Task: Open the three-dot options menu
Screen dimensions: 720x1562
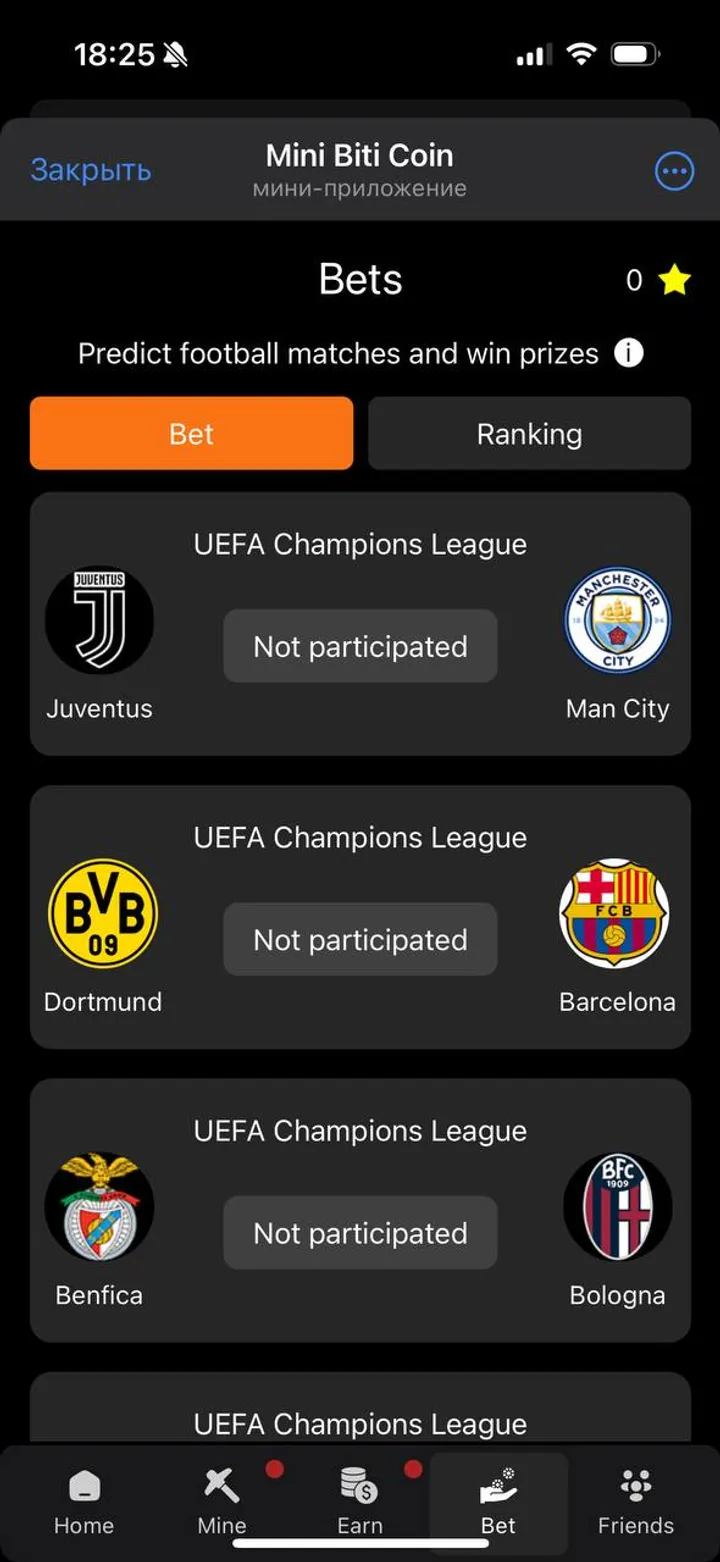Action: [x=674, y=171]
